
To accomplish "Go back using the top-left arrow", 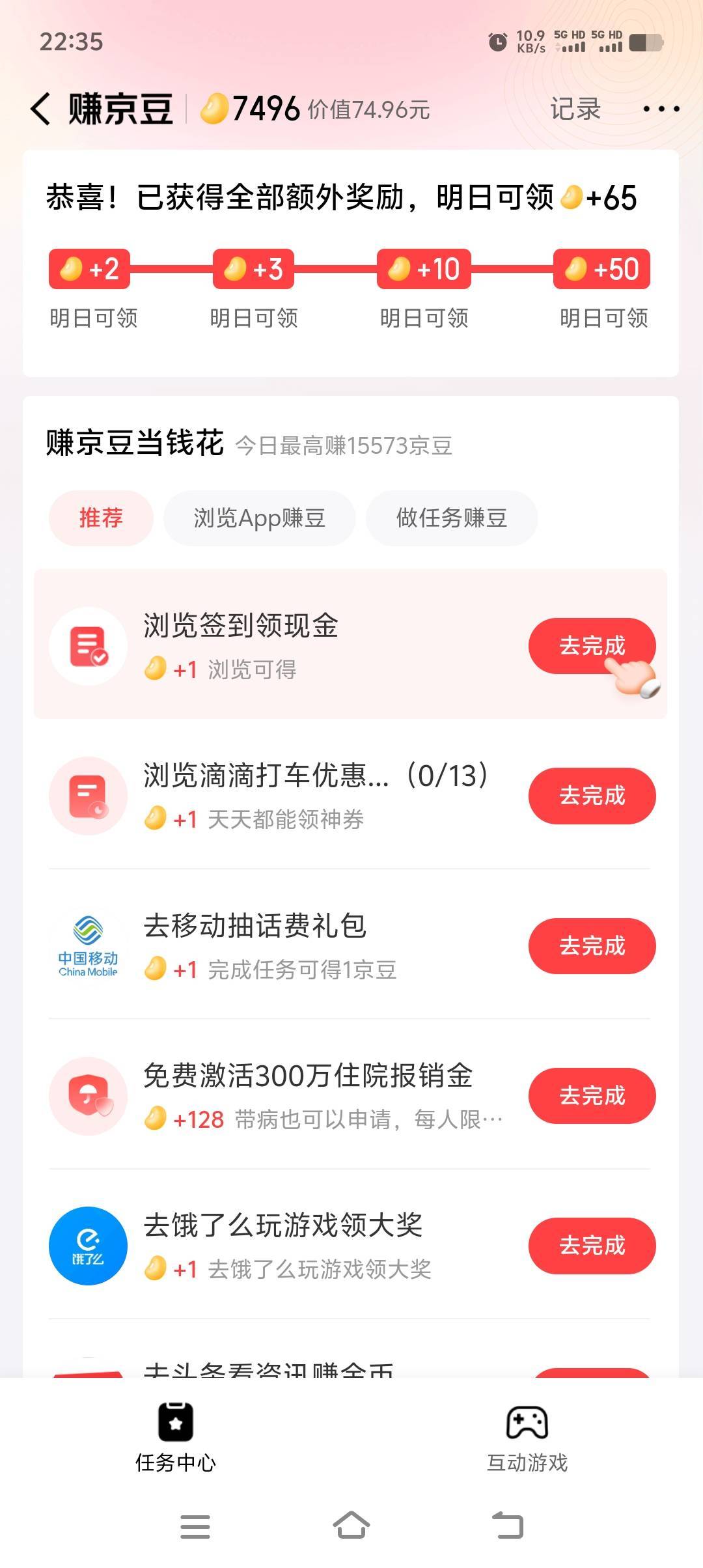I will 40,108.
